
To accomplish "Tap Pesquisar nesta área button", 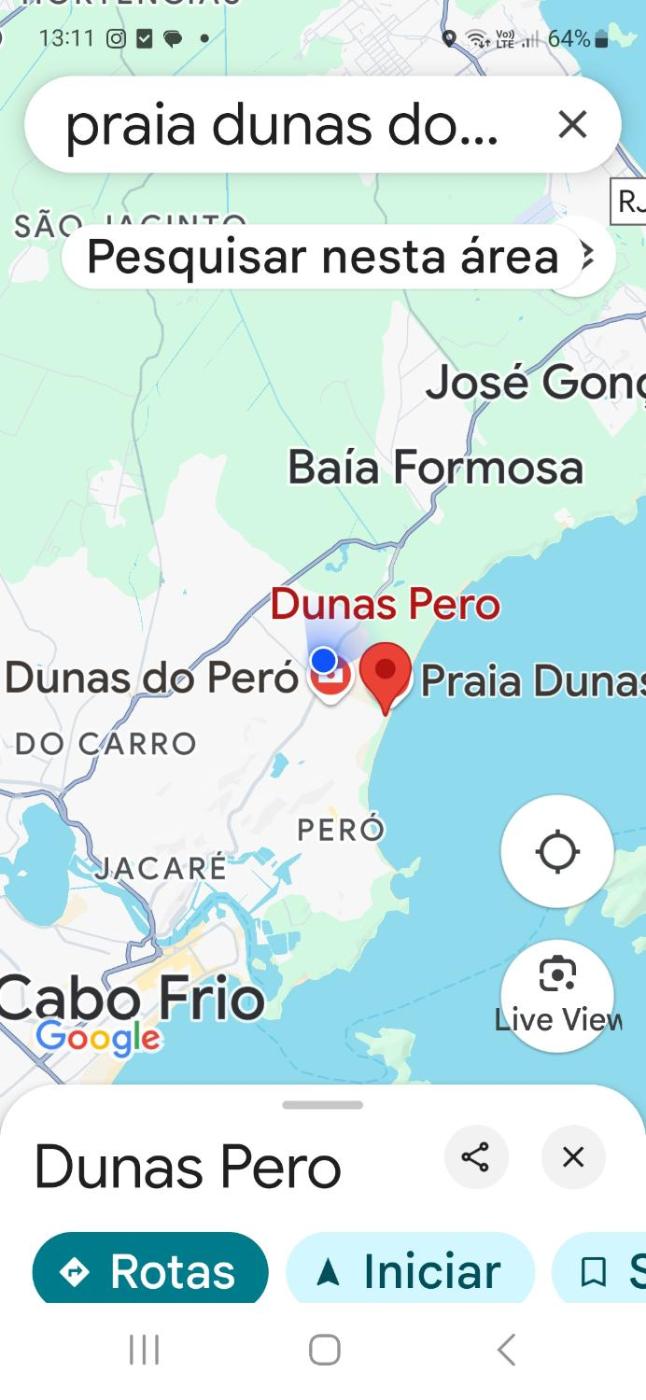I will coord(322,258).
